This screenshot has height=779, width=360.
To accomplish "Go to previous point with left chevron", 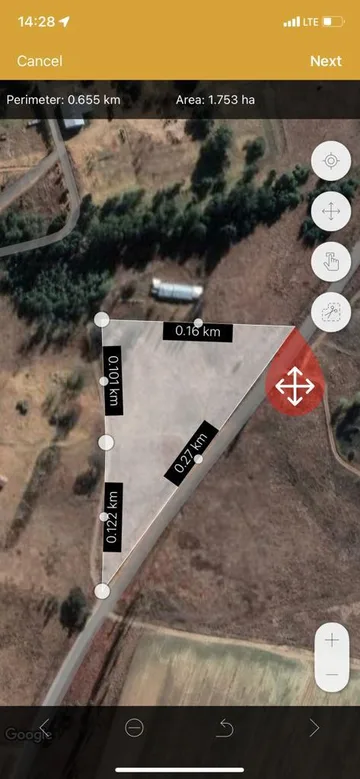I will [44, 728].
